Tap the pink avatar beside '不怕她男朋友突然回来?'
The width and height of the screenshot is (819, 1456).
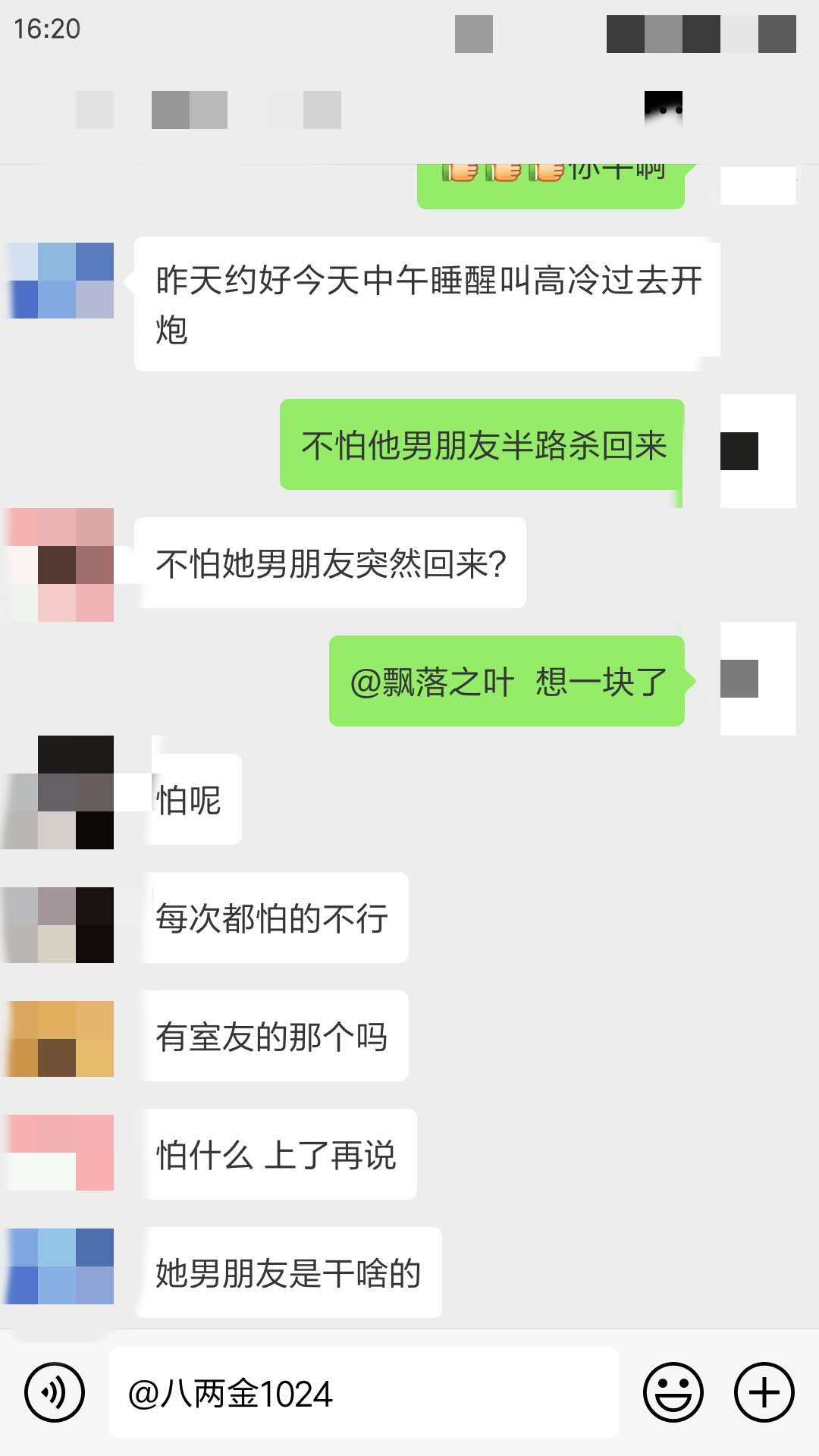click(x=61, y=561)
